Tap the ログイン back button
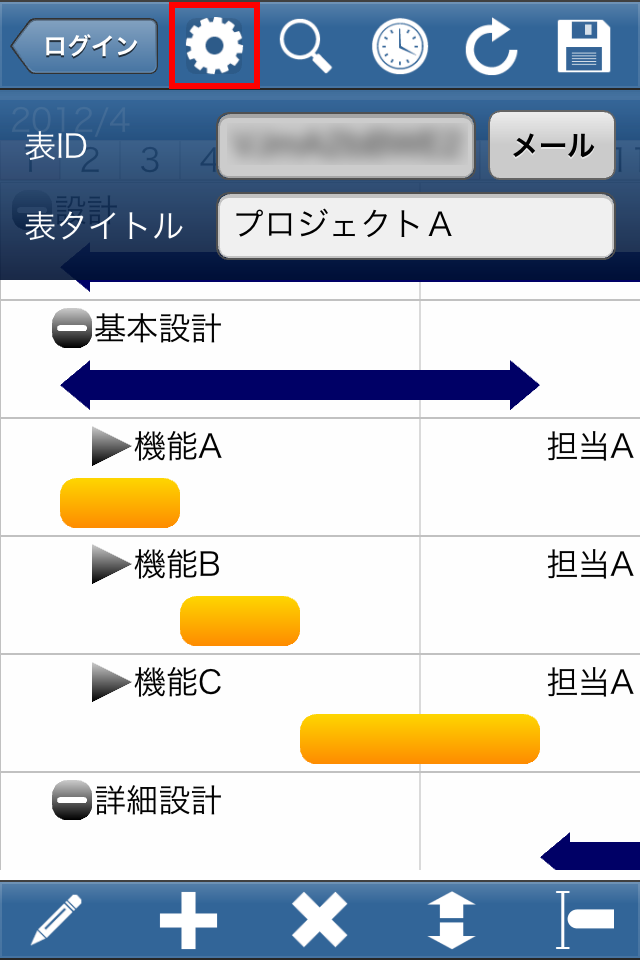The image size is (640, 960). click(x=86, y=46)
